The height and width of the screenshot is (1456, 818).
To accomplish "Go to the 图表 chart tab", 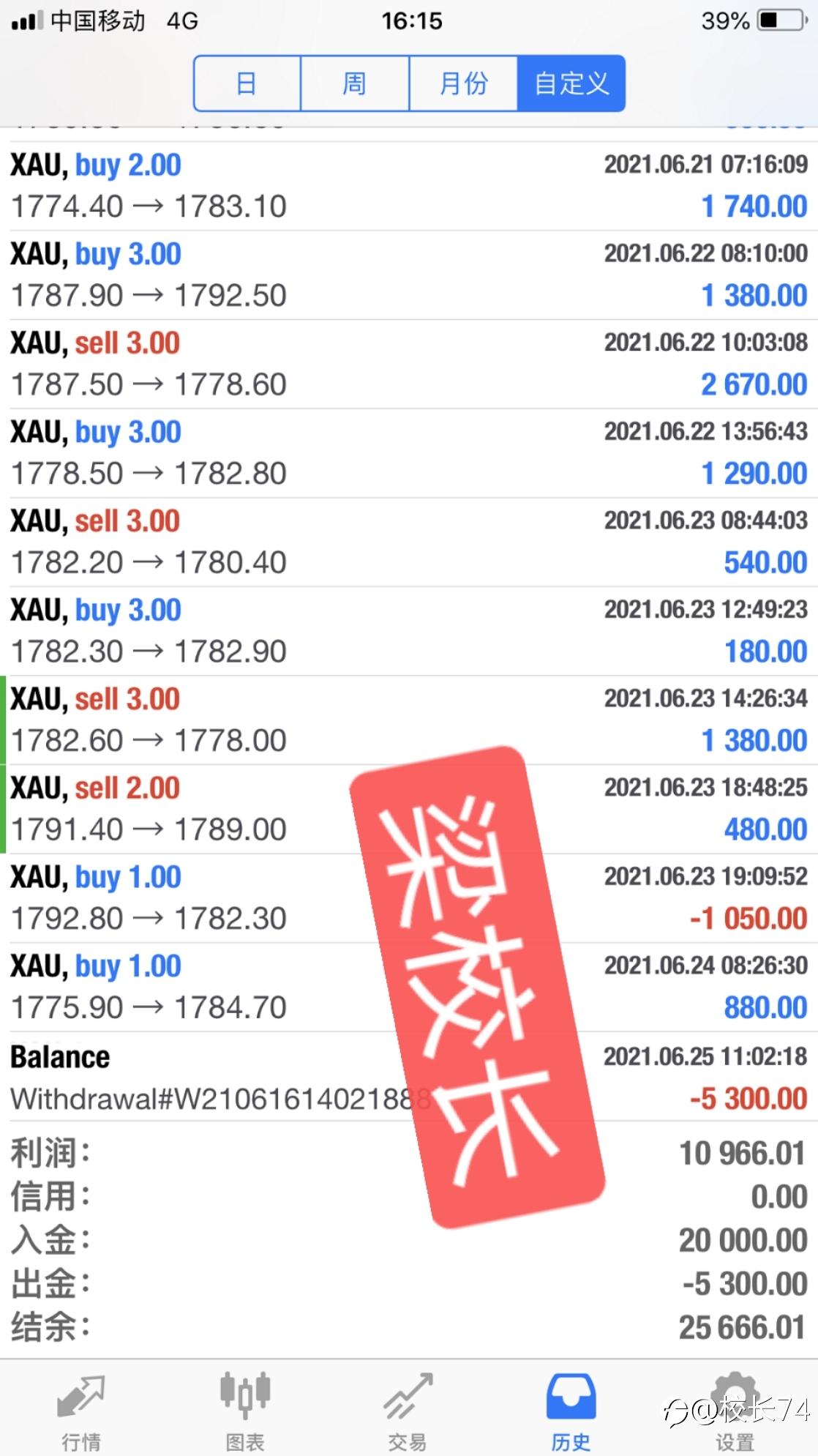I will (245, 1411).
